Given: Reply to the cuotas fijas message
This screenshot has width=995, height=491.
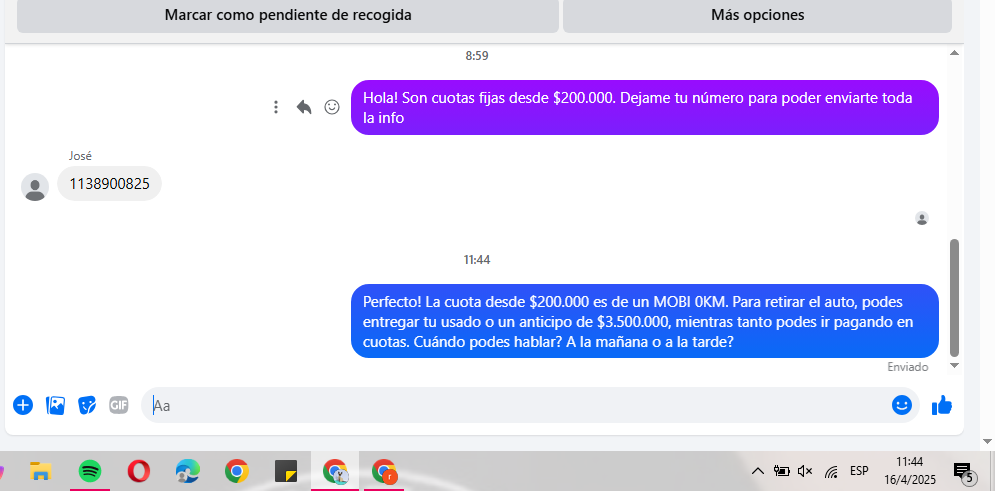Looking at the screenshot, I should (304, 107).
